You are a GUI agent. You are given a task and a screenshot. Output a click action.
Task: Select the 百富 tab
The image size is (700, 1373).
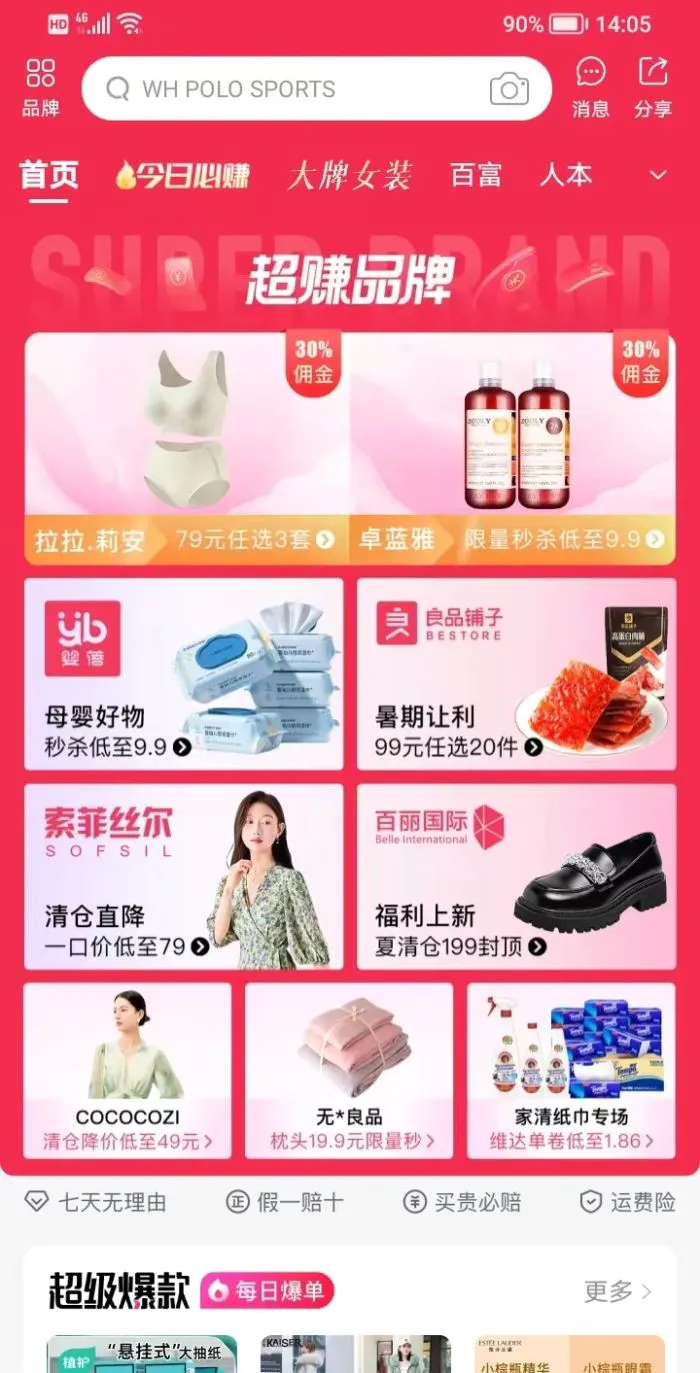[475, 176]
